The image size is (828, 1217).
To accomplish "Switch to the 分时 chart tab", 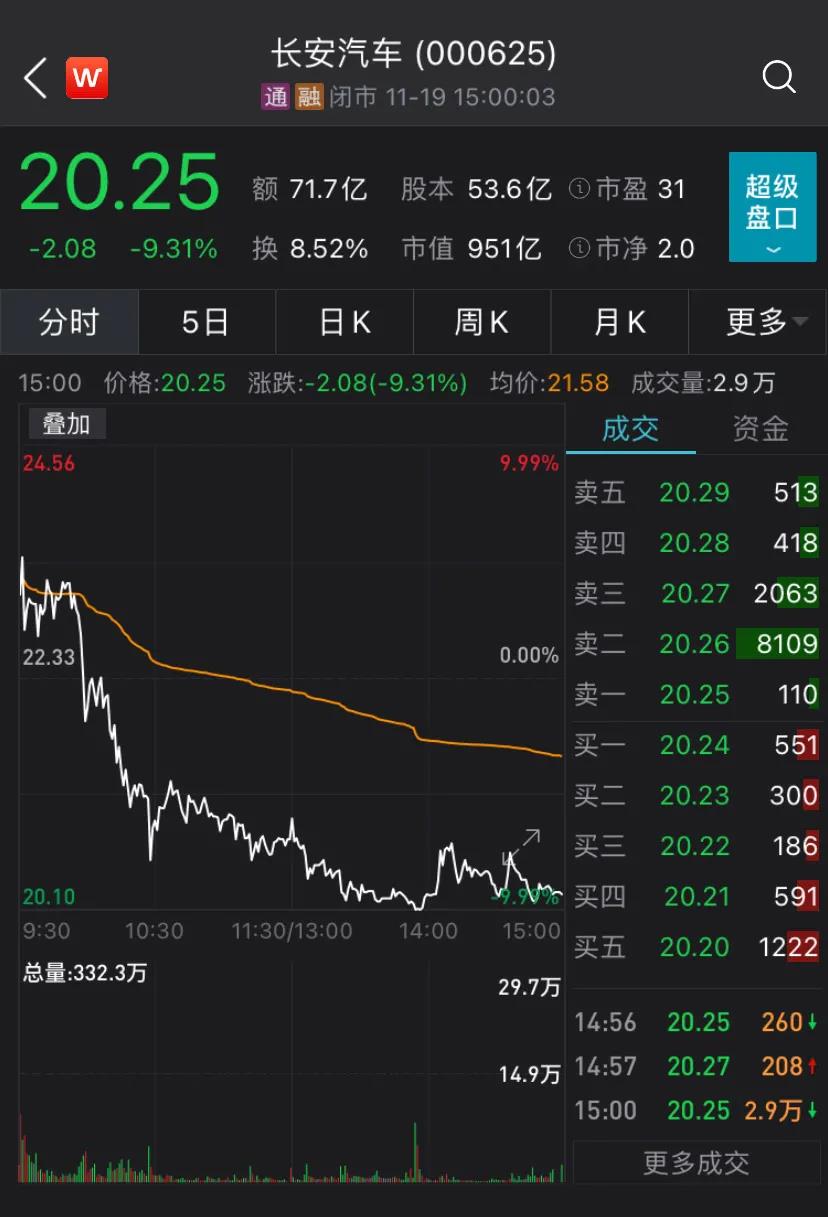I will pos(70,322).
